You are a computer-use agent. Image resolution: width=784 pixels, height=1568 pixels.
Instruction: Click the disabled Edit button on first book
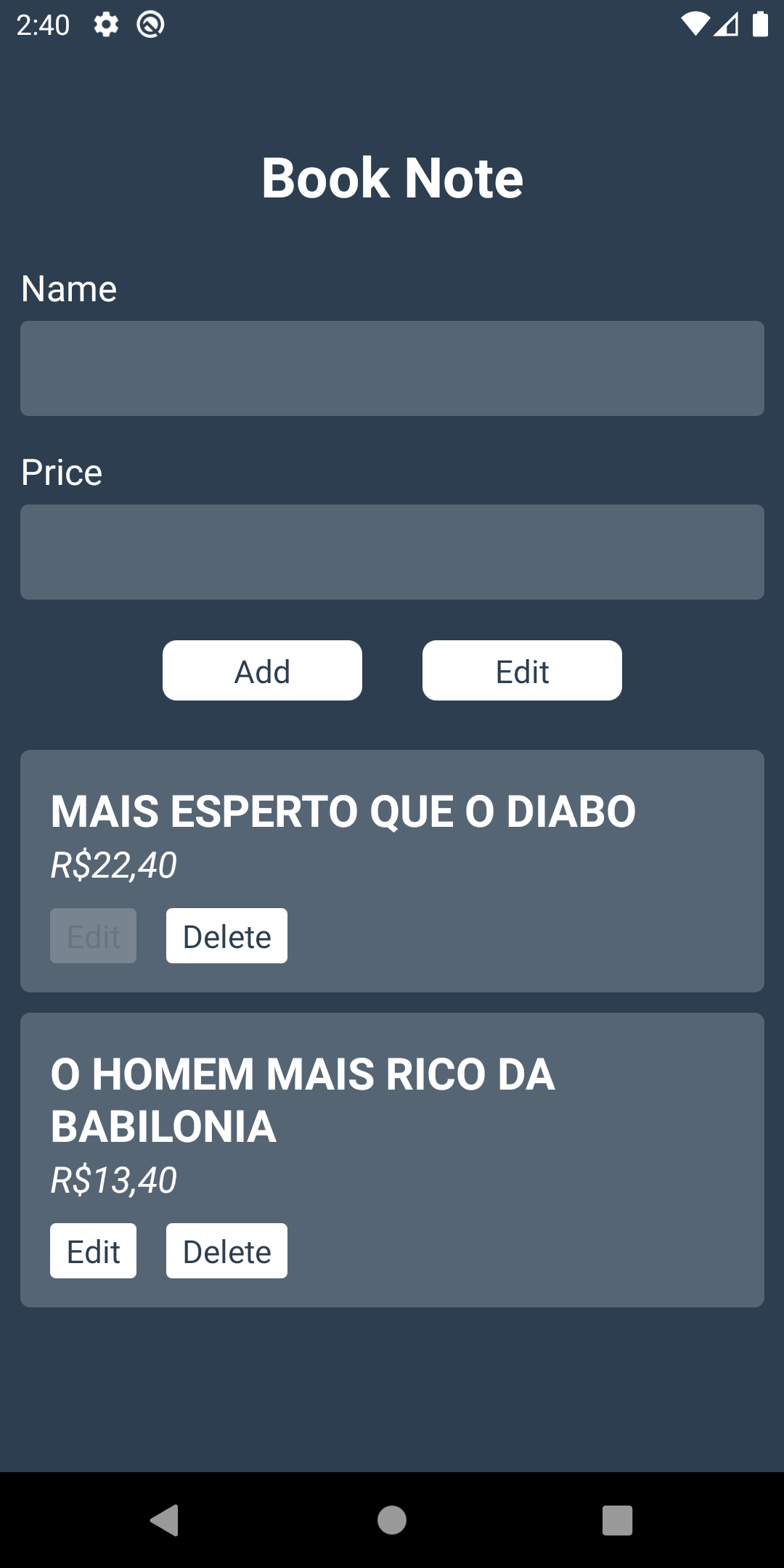click(x=92, y=936)
